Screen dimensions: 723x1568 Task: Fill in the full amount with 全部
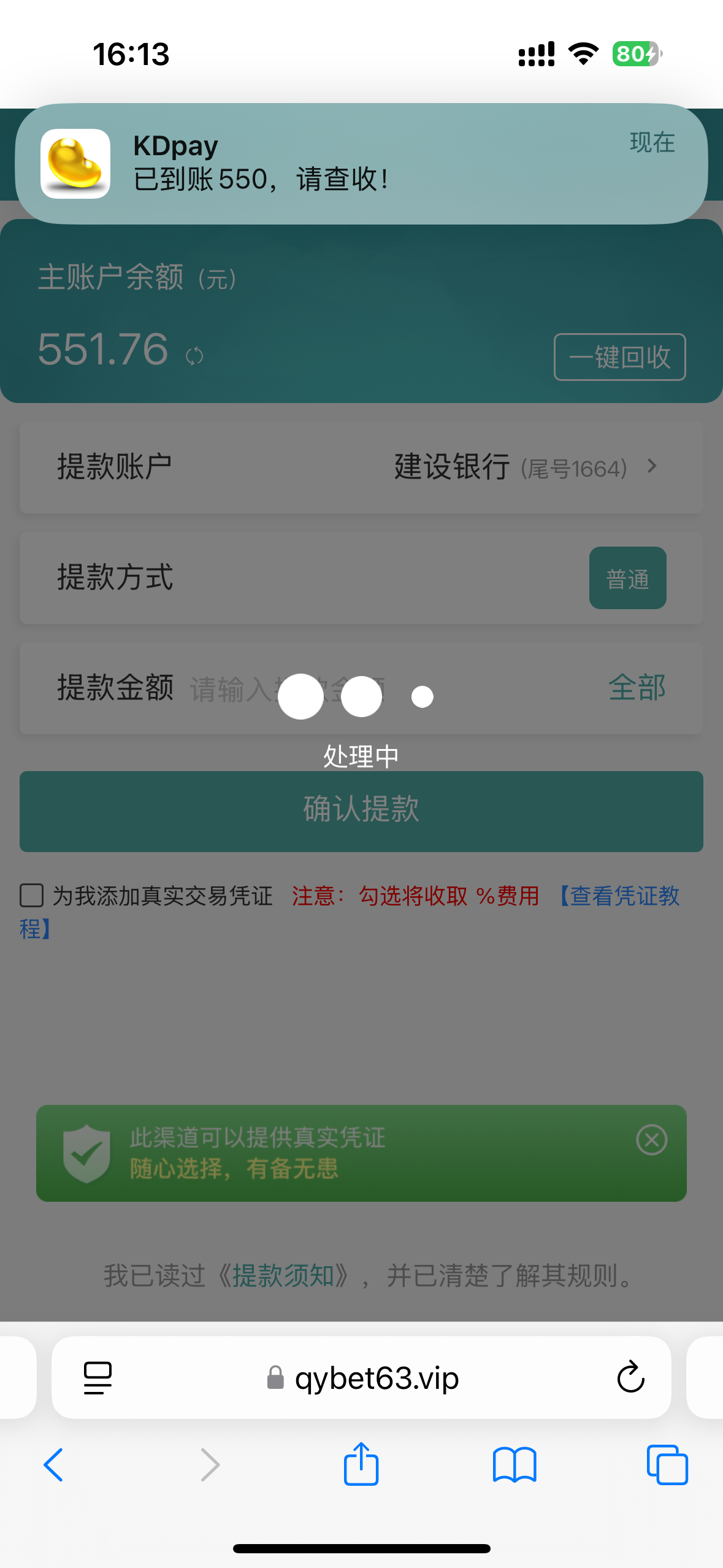point(637,688)
